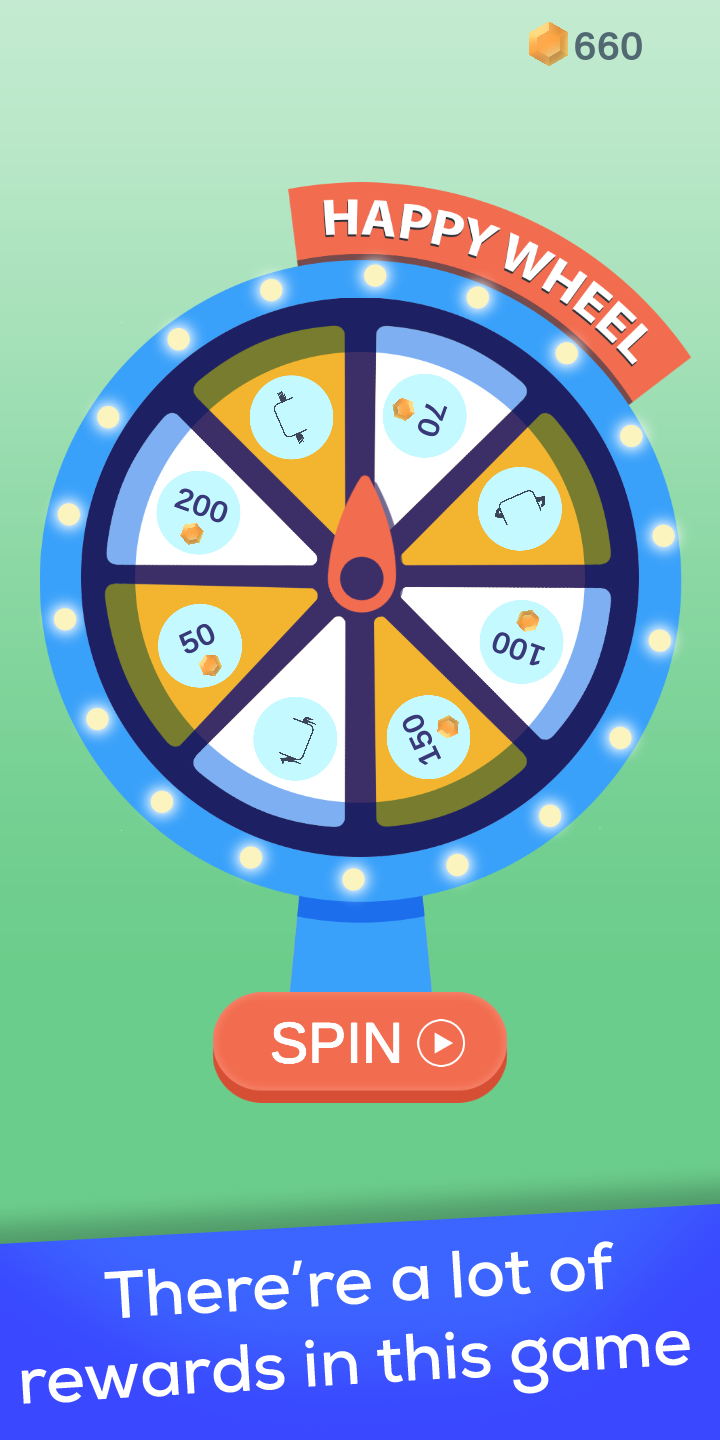
Task: Tap the SPIN button
Action: click(360, 1044)
